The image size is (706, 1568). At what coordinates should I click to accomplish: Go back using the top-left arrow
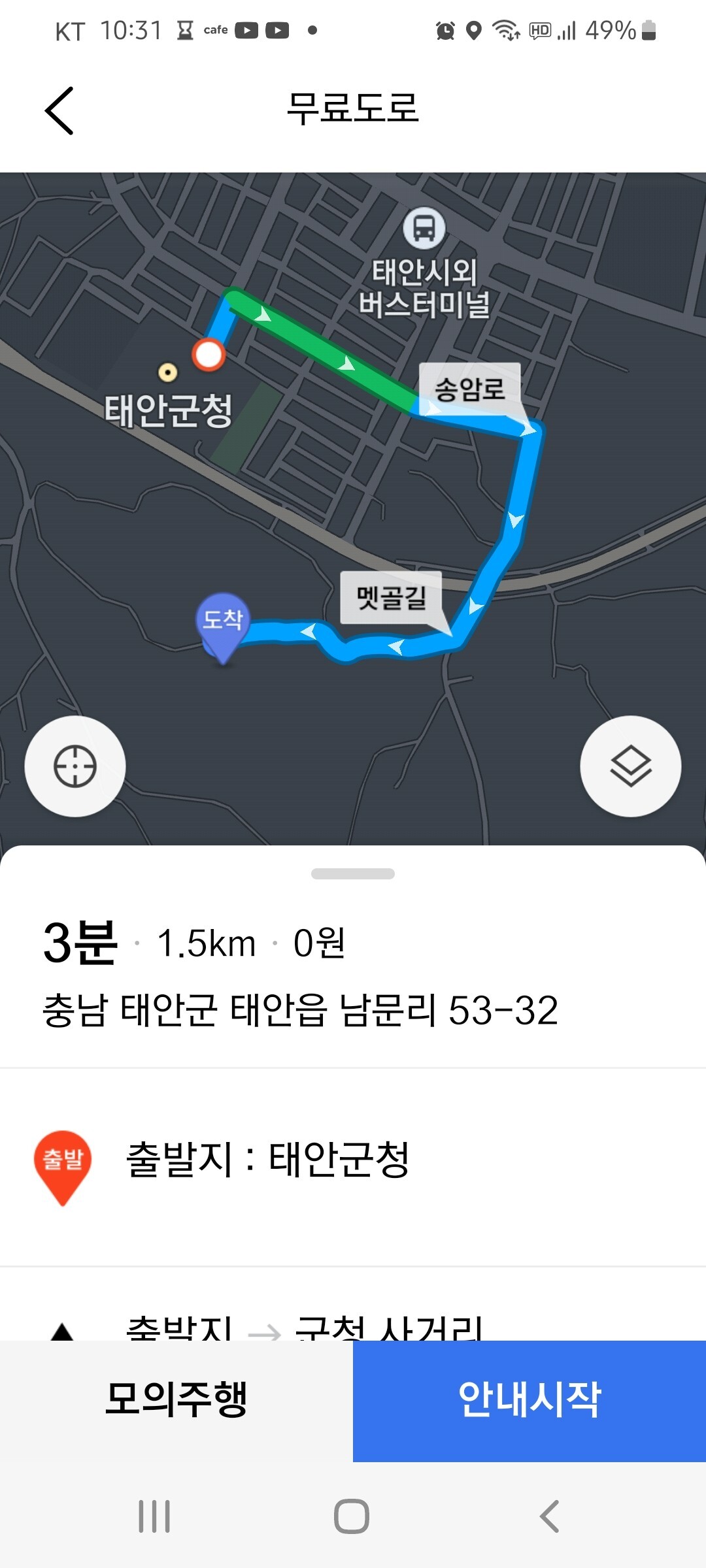59,110
